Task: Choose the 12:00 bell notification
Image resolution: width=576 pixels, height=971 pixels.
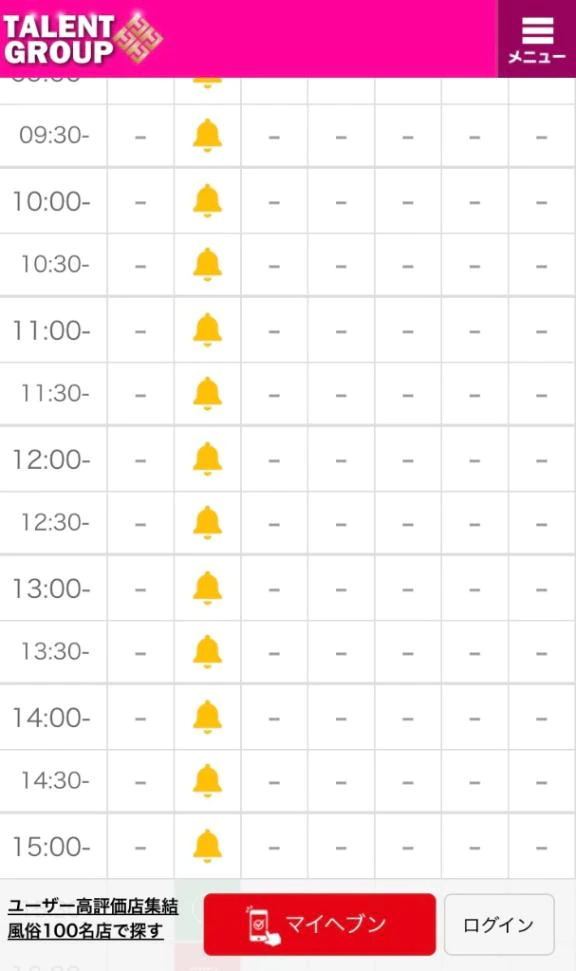Action: click(207, 459)
